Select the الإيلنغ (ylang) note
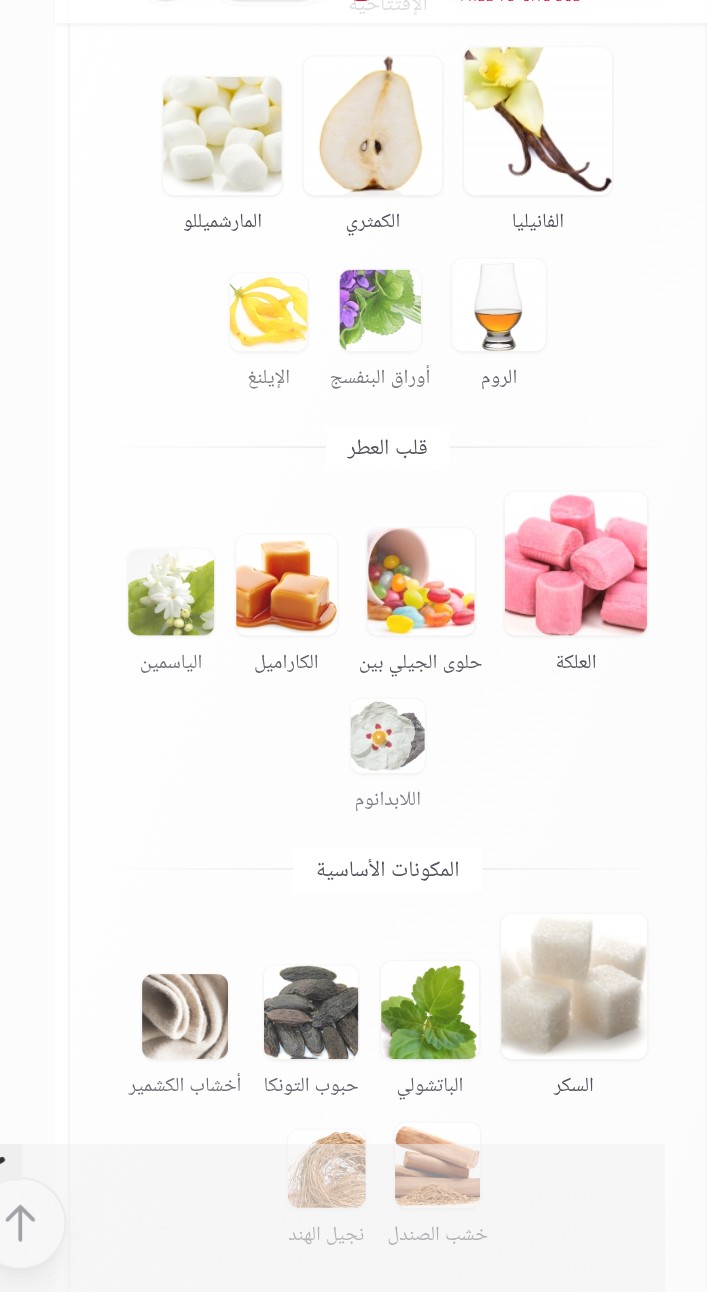The image size is (707, 1292). click(x=268, y=312)
